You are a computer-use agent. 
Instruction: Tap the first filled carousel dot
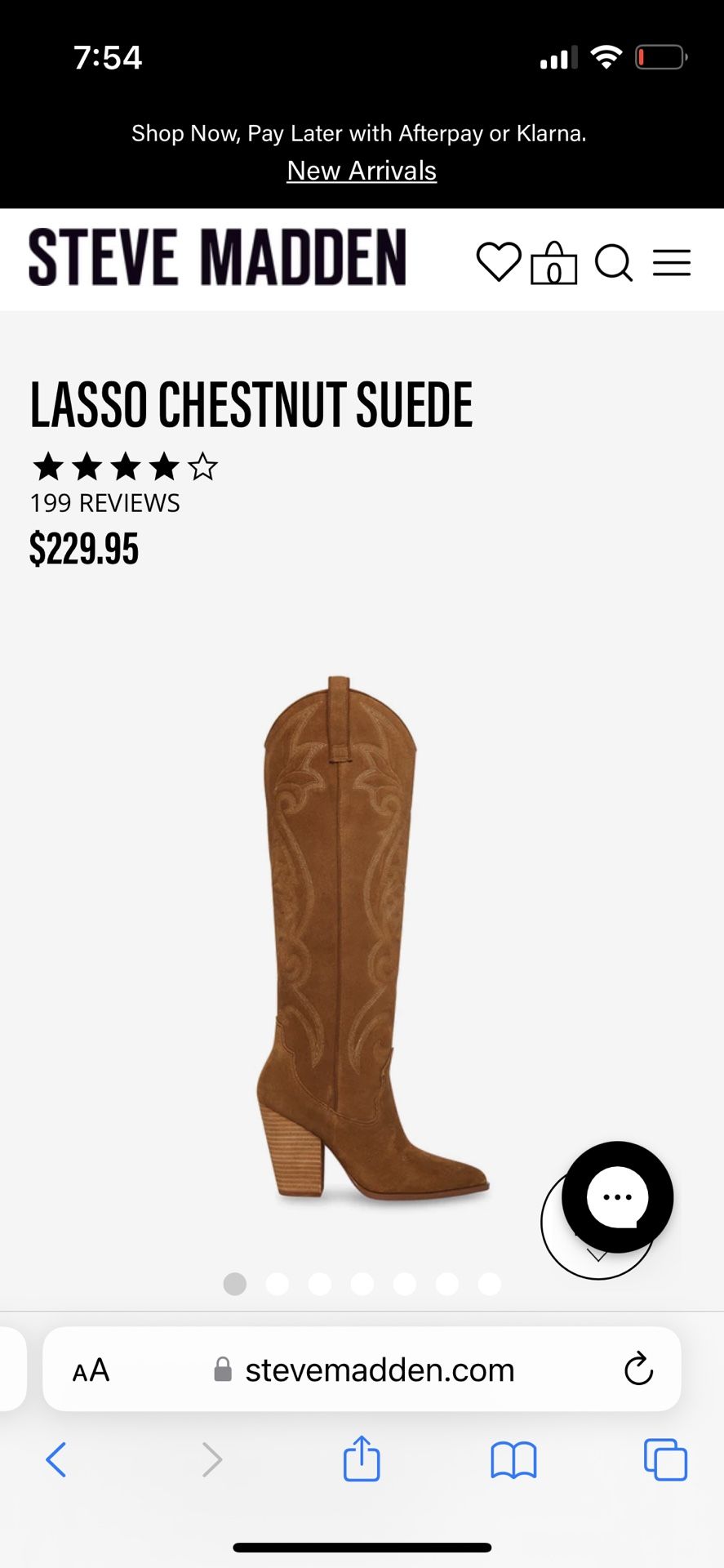coord(235,1284)
